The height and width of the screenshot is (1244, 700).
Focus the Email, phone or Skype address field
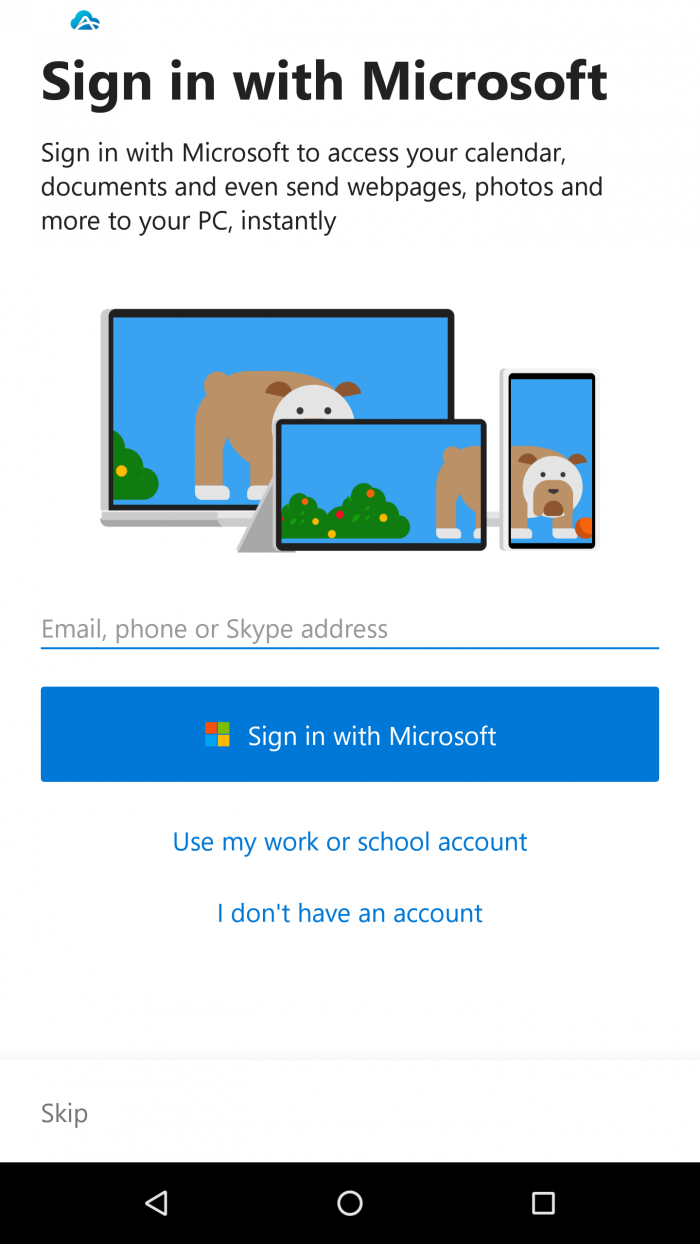point(349,629)
